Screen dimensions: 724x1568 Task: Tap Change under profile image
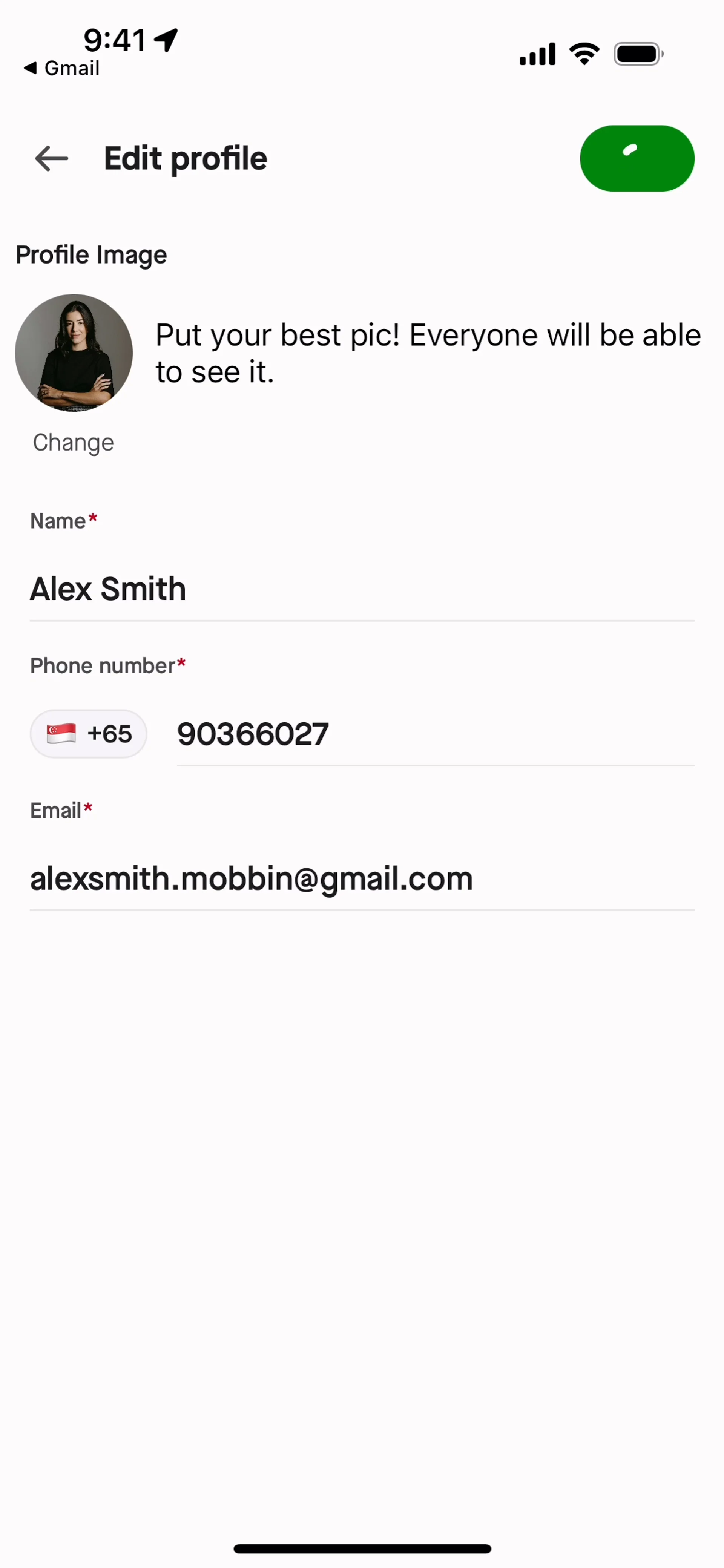coord(73,443)
